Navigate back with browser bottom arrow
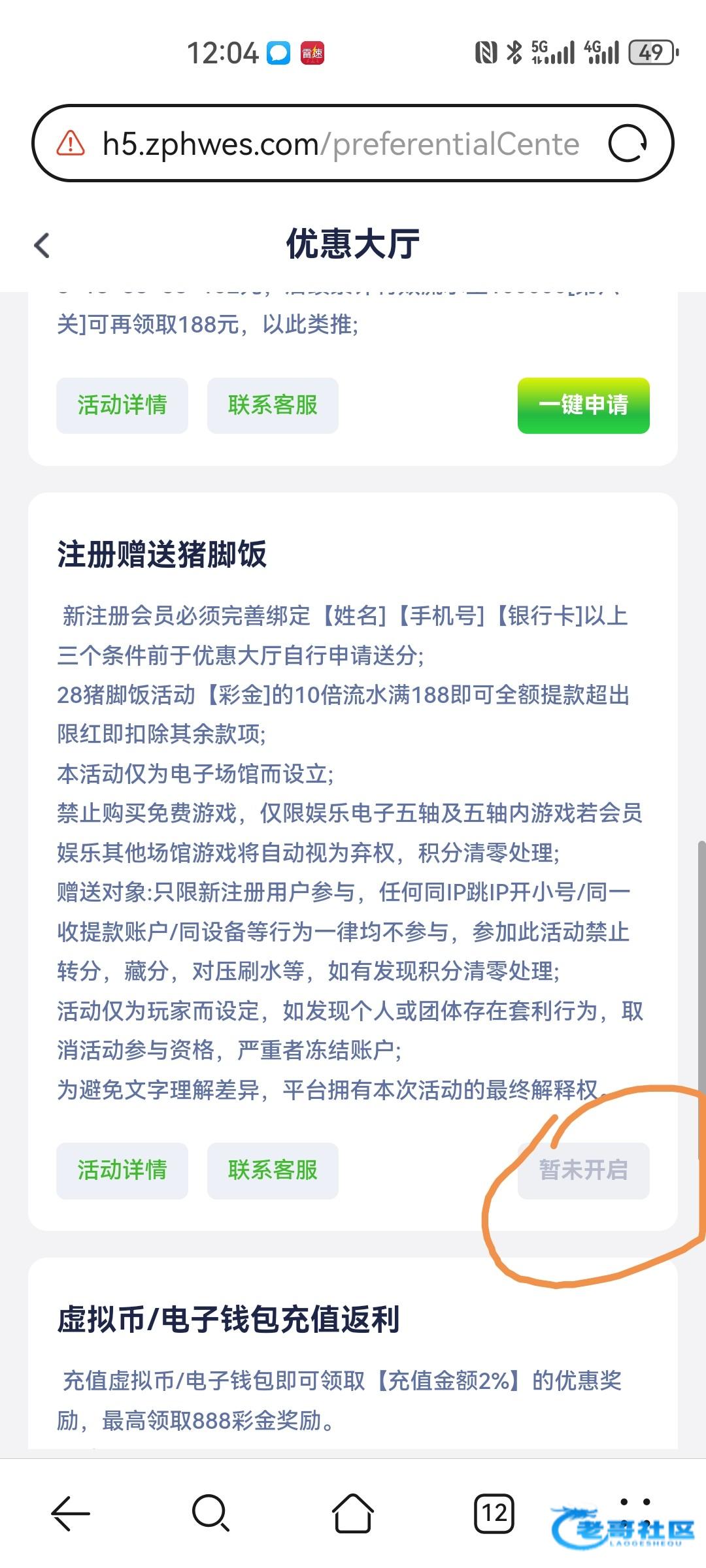This screenshot has height=1568, width=706. [x=71, y=1513]
